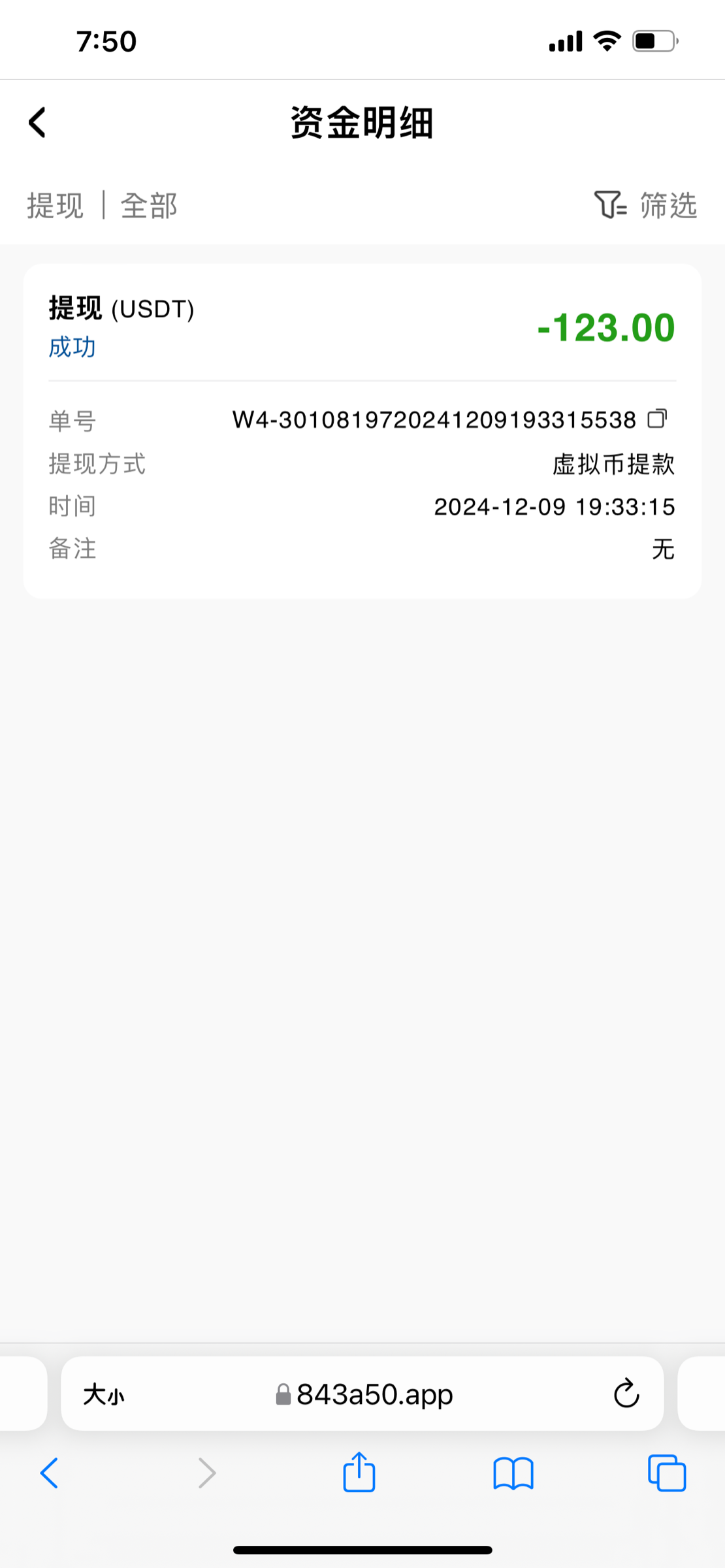Tap the 843a50.app address bar

tap(364, 1394)
